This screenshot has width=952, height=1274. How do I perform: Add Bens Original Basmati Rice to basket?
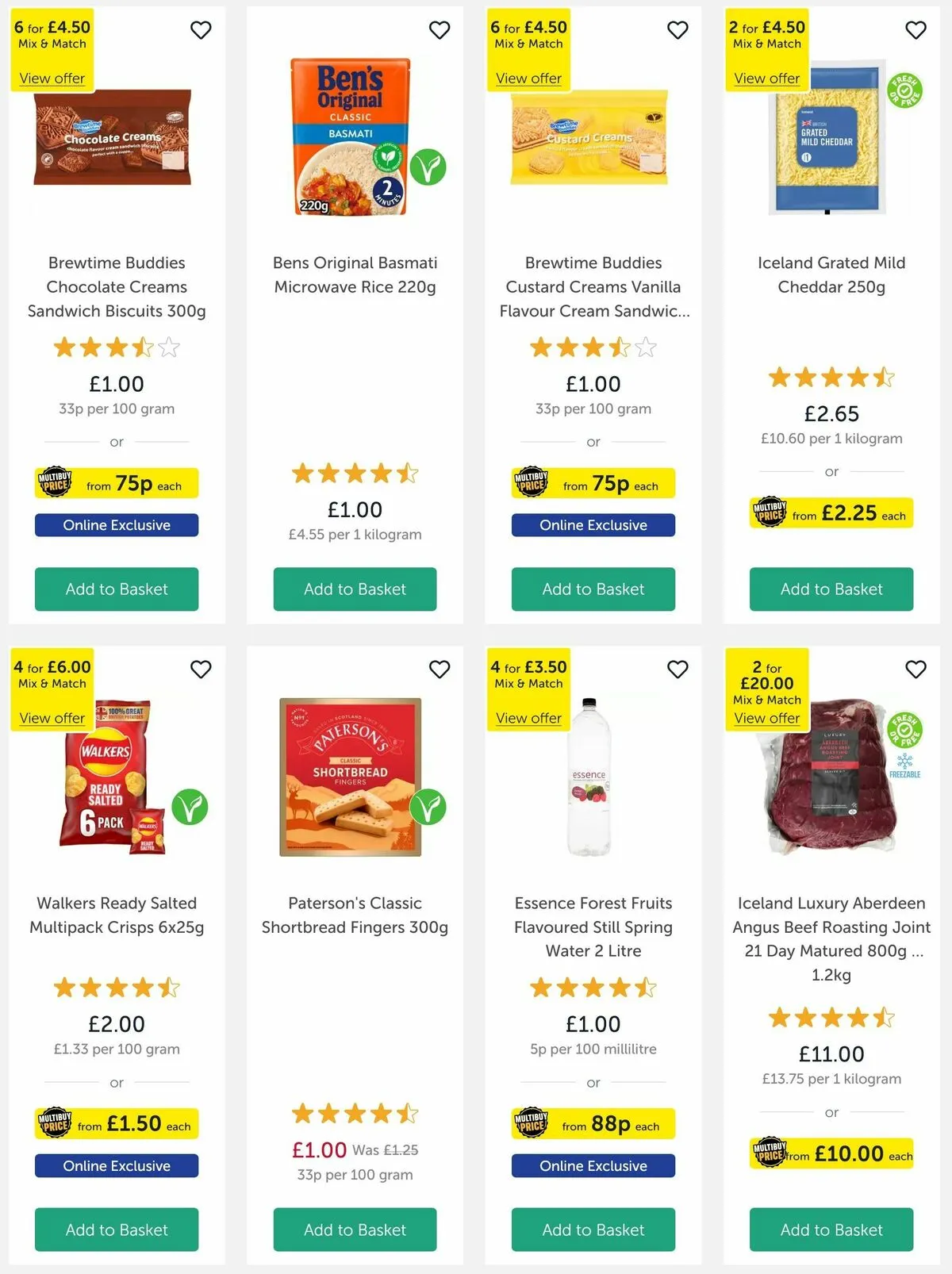(x=355, y=589)
